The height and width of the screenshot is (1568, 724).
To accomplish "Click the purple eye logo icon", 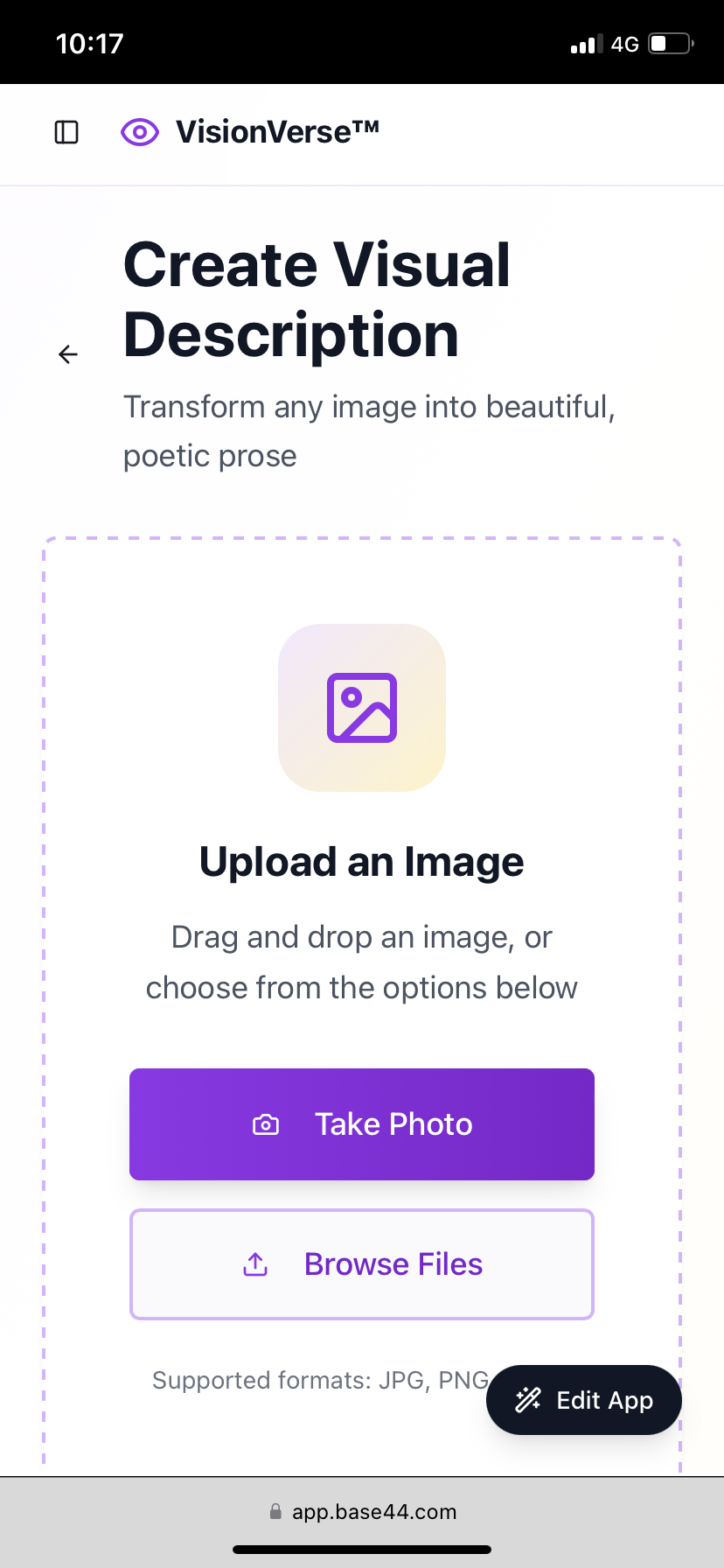I will click(x=139, y=132).
